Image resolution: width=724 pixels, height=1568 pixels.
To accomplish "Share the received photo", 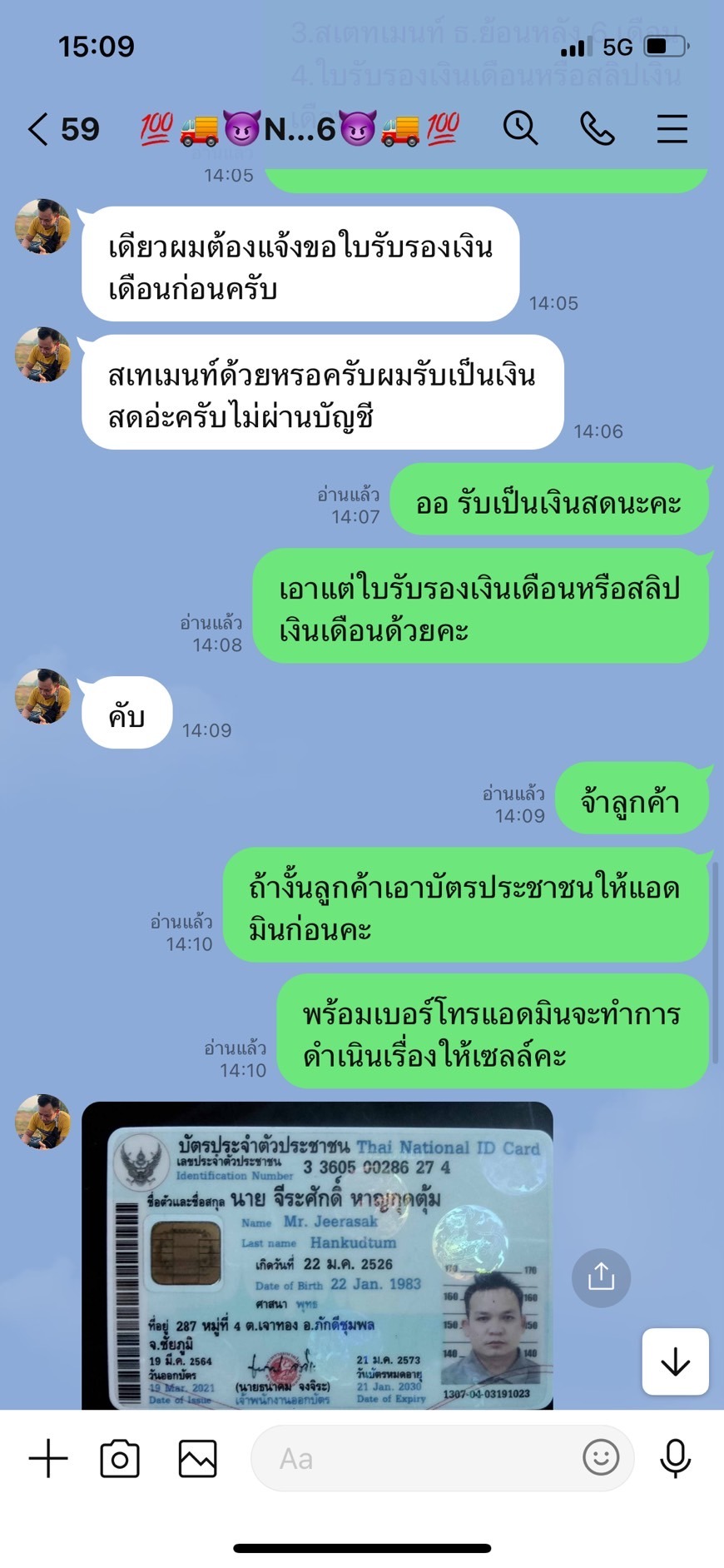I will click(x=601, y=1277).
